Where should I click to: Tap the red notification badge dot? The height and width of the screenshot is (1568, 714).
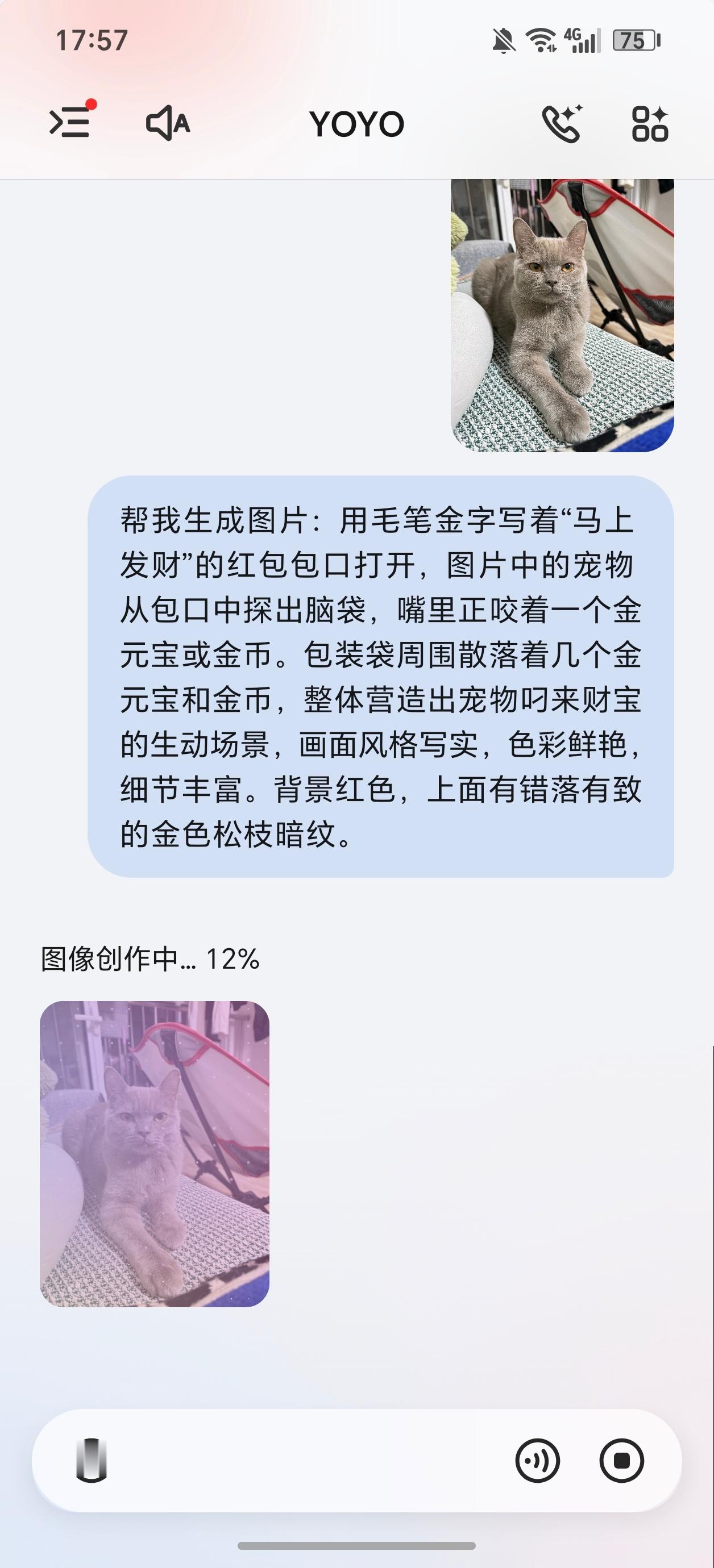[92, 104]
